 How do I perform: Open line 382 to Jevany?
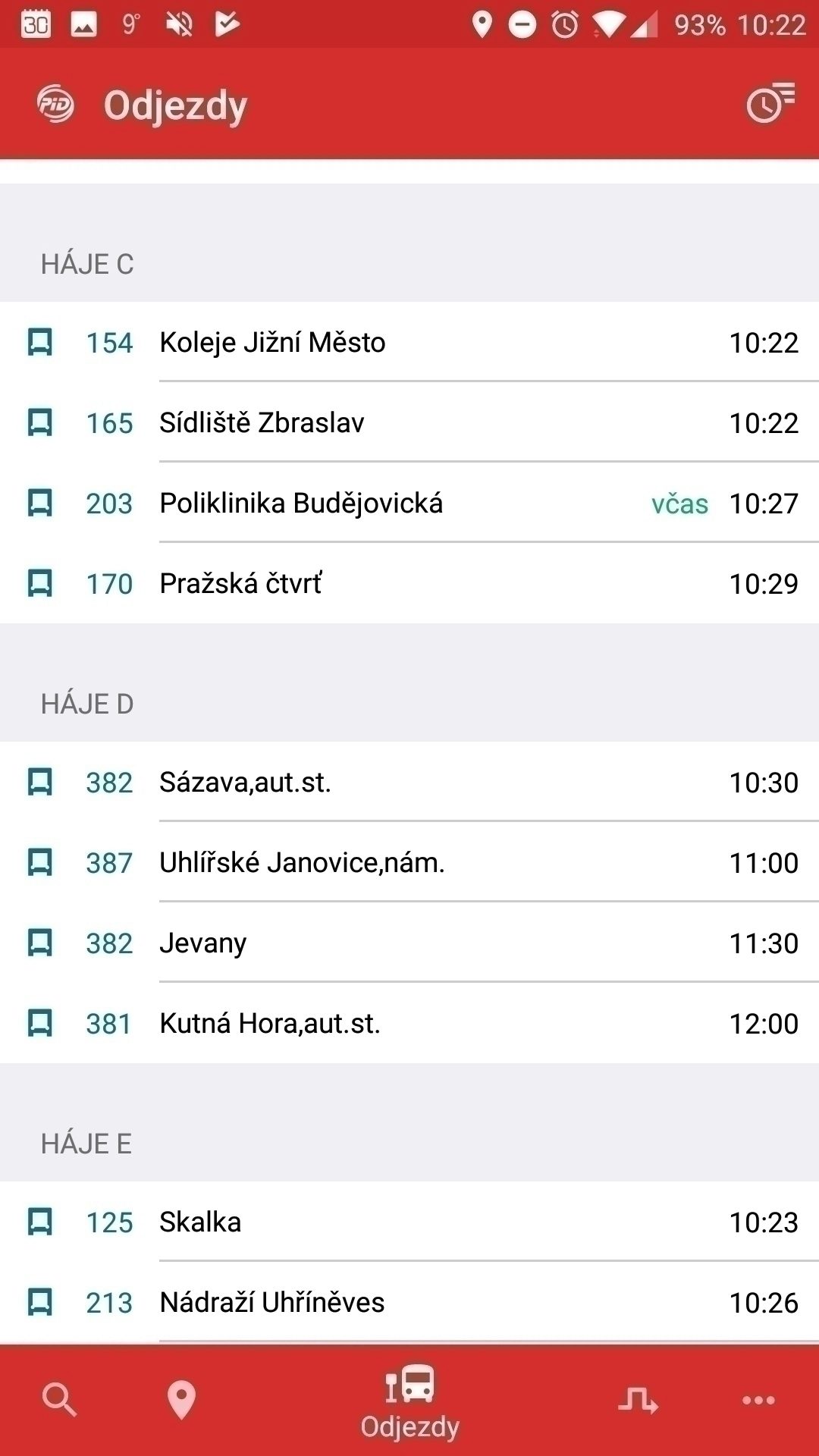click(x=409, y=943)
